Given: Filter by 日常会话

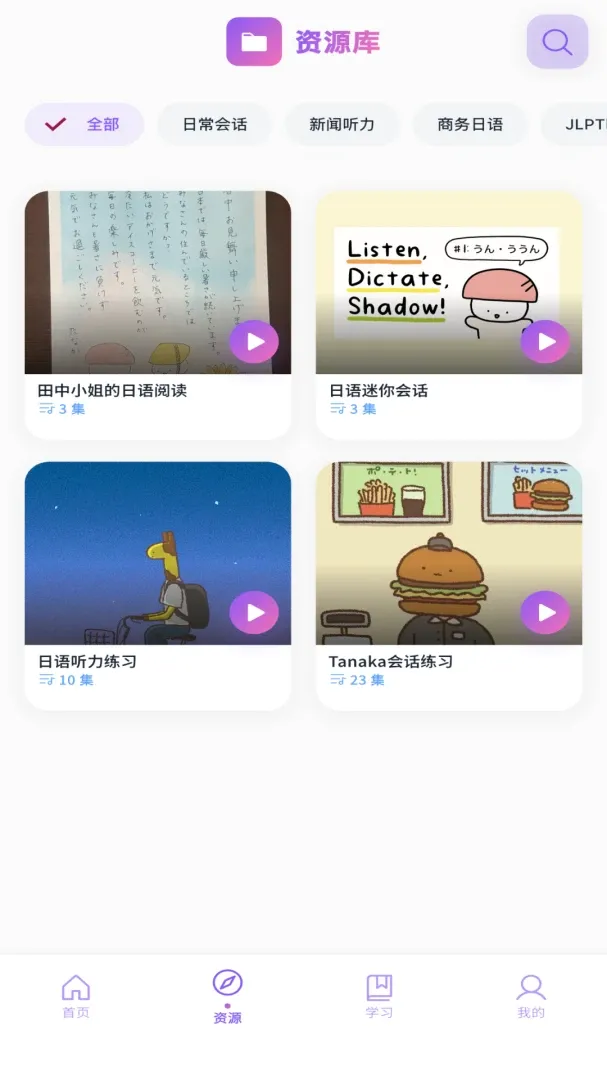Looking at the screenshot, I should coord(214,125).
